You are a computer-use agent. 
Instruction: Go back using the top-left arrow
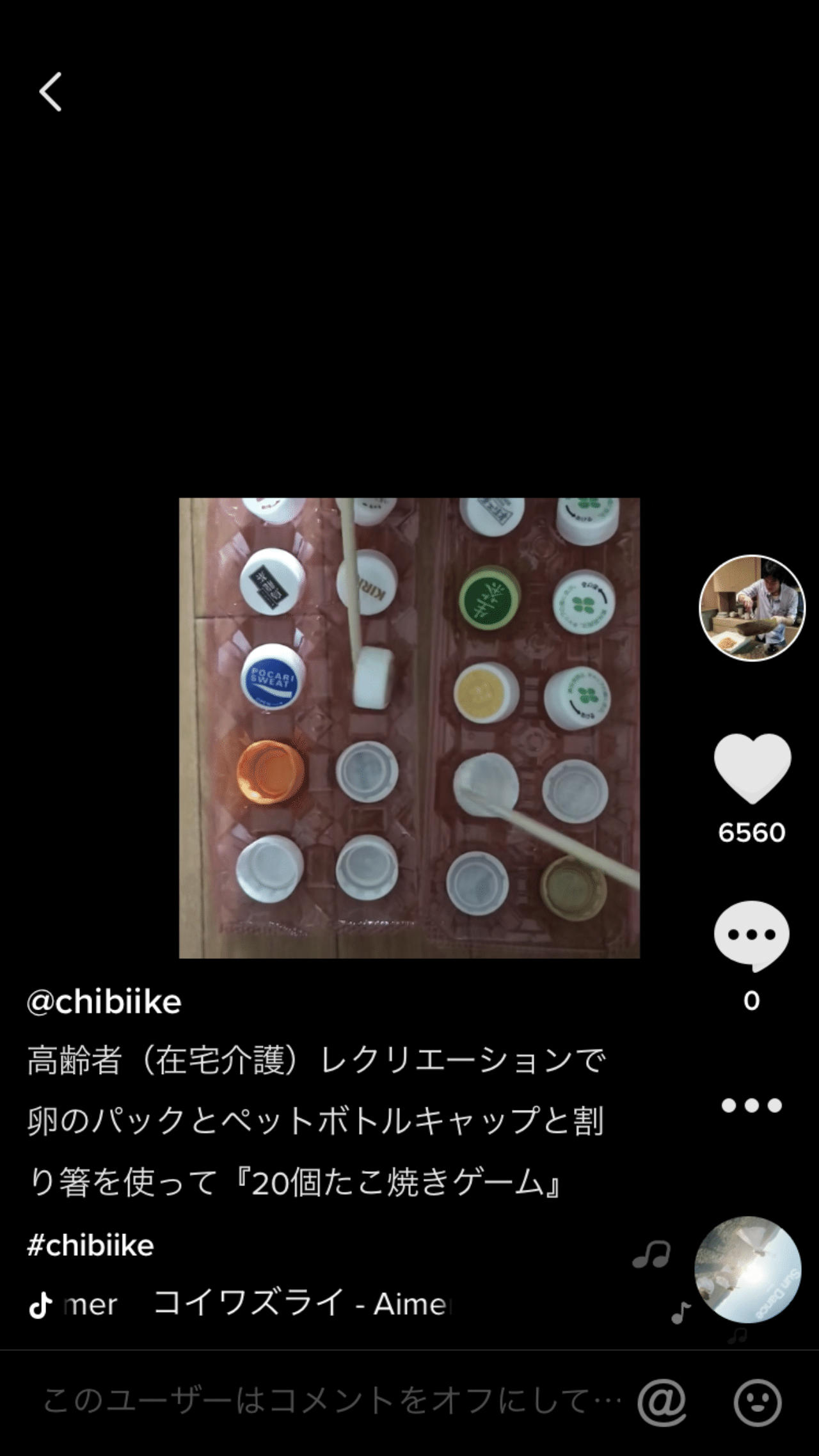pyautogui.click(x=51, y=91)
